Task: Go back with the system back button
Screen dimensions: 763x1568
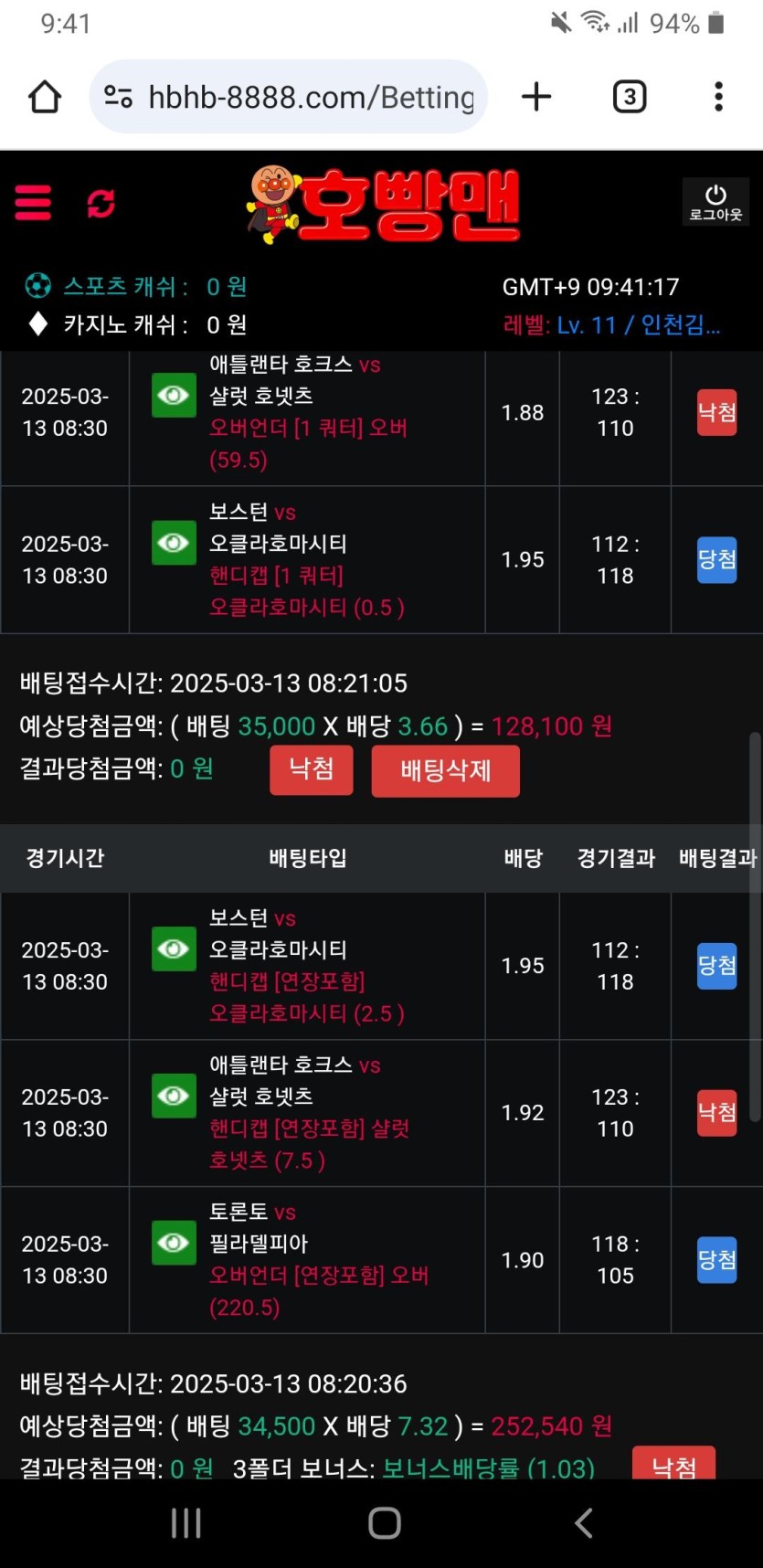Action: (583, 1522)
